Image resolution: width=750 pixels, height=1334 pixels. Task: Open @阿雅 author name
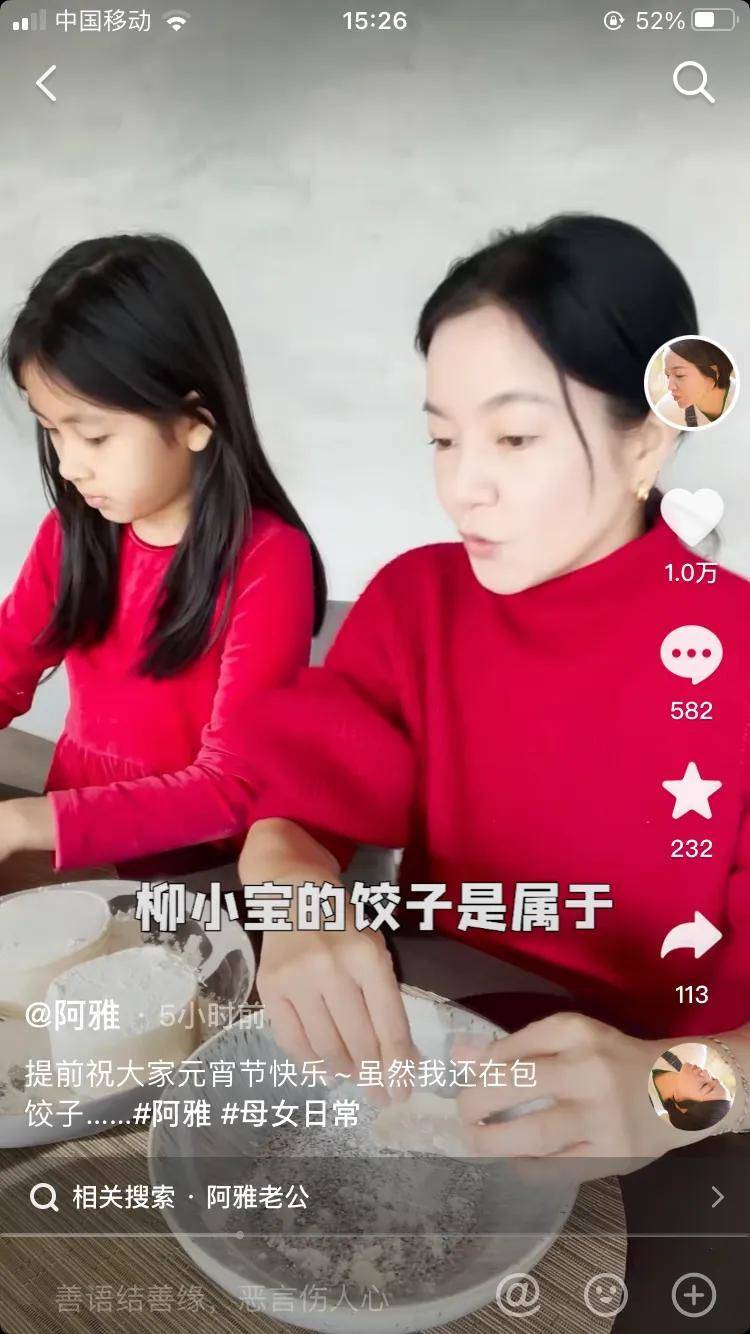(x=73, y=1016)
